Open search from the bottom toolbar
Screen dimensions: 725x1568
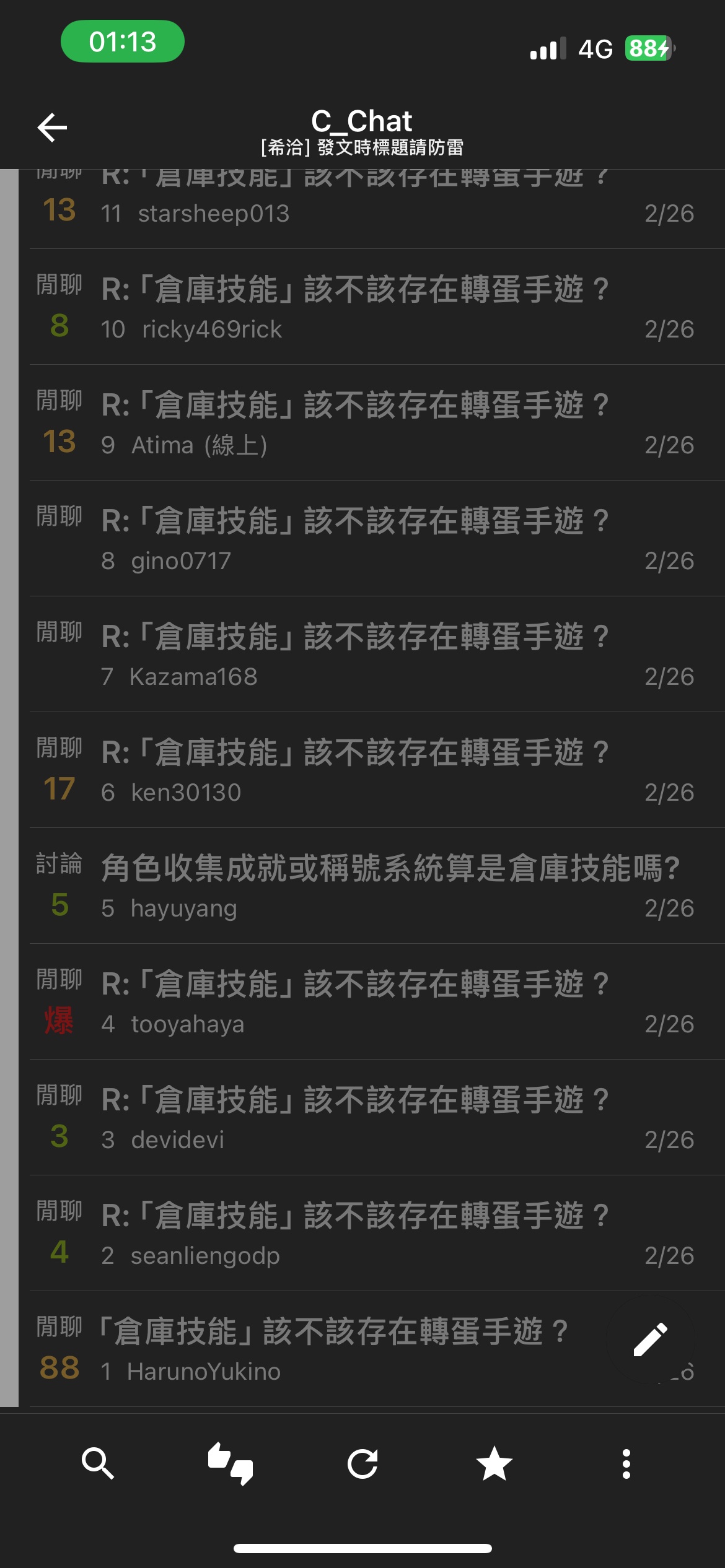(98, 1464)
